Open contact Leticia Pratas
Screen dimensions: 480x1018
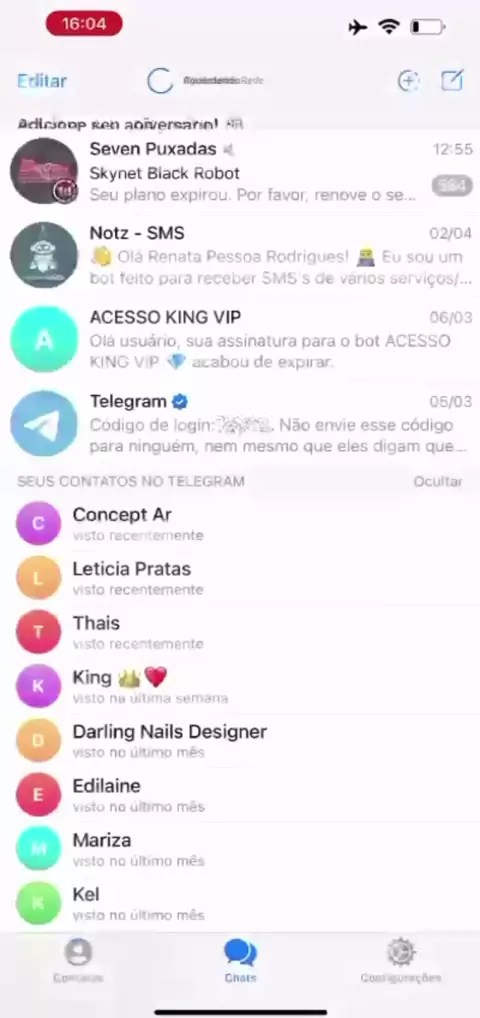click(x=240, y=578)
